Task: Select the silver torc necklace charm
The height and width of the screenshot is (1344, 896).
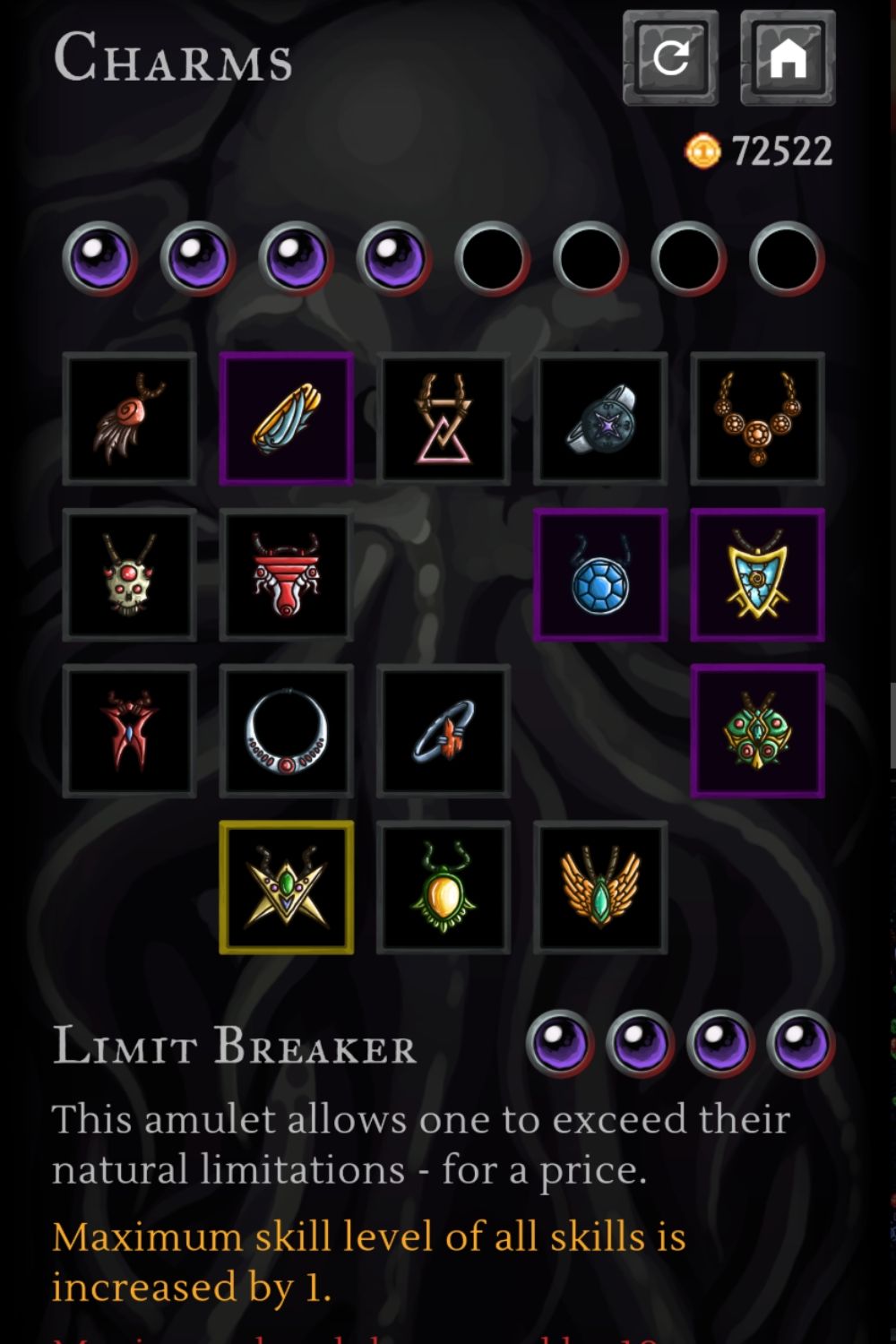Action: coord(287,731)
